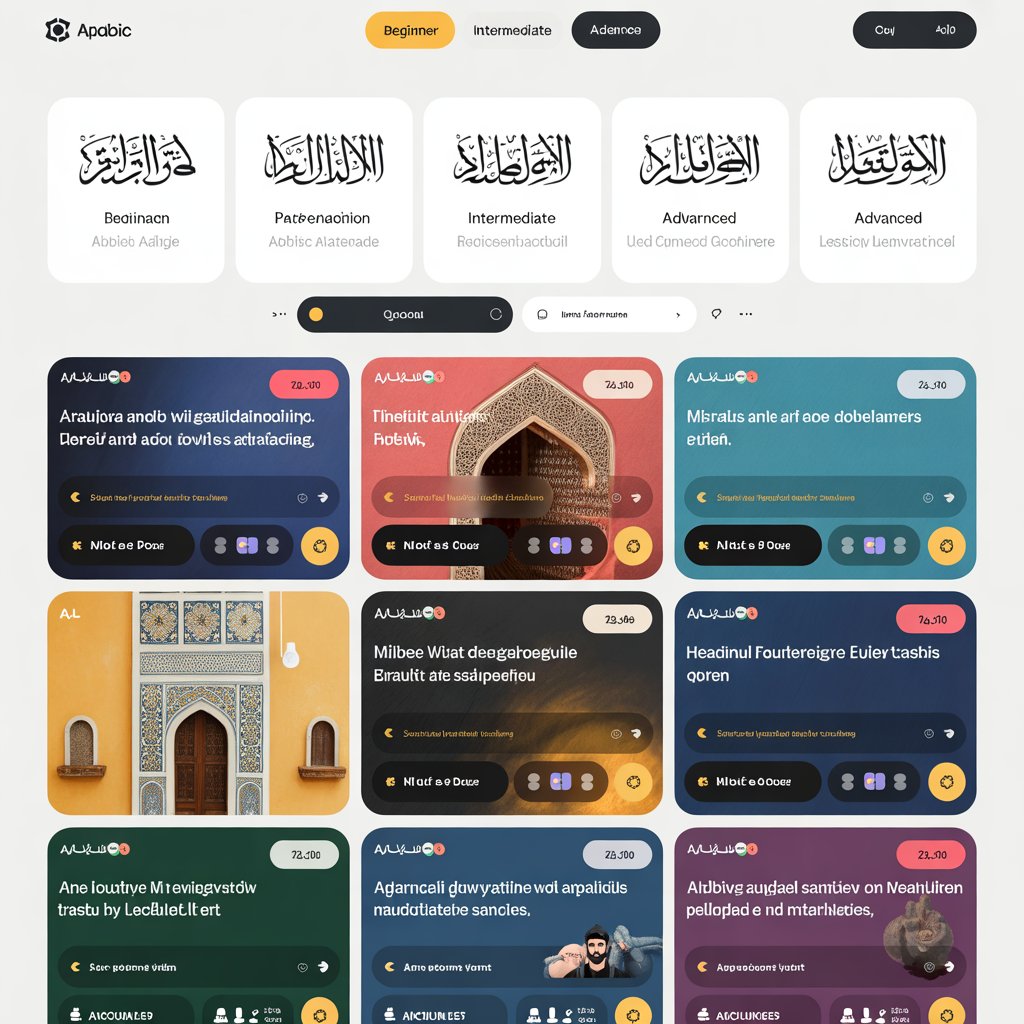Open the Patenachion level card
Screen dimensions: 1024x1024
[x=323, y=190]
